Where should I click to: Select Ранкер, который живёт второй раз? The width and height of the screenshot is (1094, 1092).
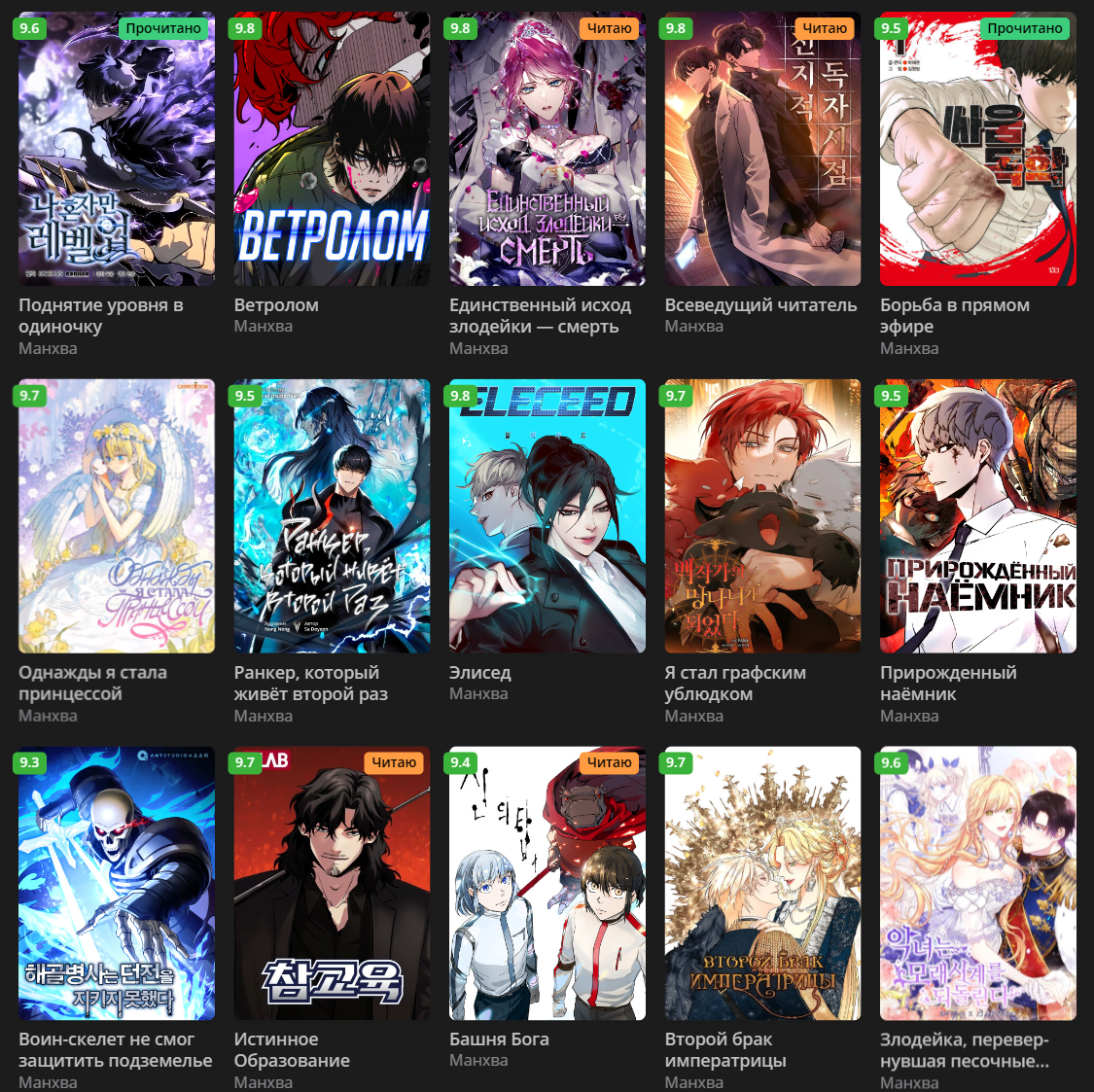(x=332, y=515)
